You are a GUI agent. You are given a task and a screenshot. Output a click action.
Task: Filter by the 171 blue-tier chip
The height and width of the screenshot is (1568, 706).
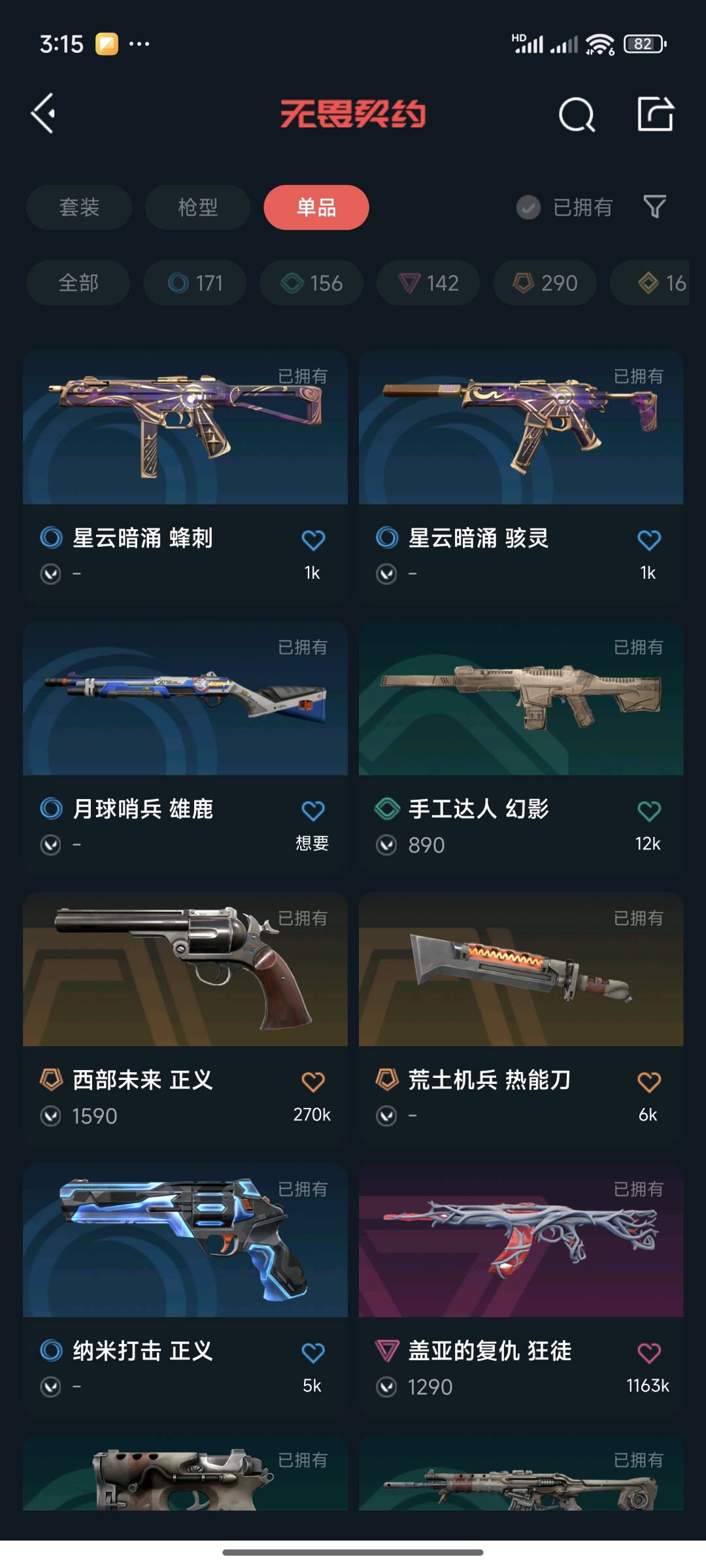click(195, 283)
